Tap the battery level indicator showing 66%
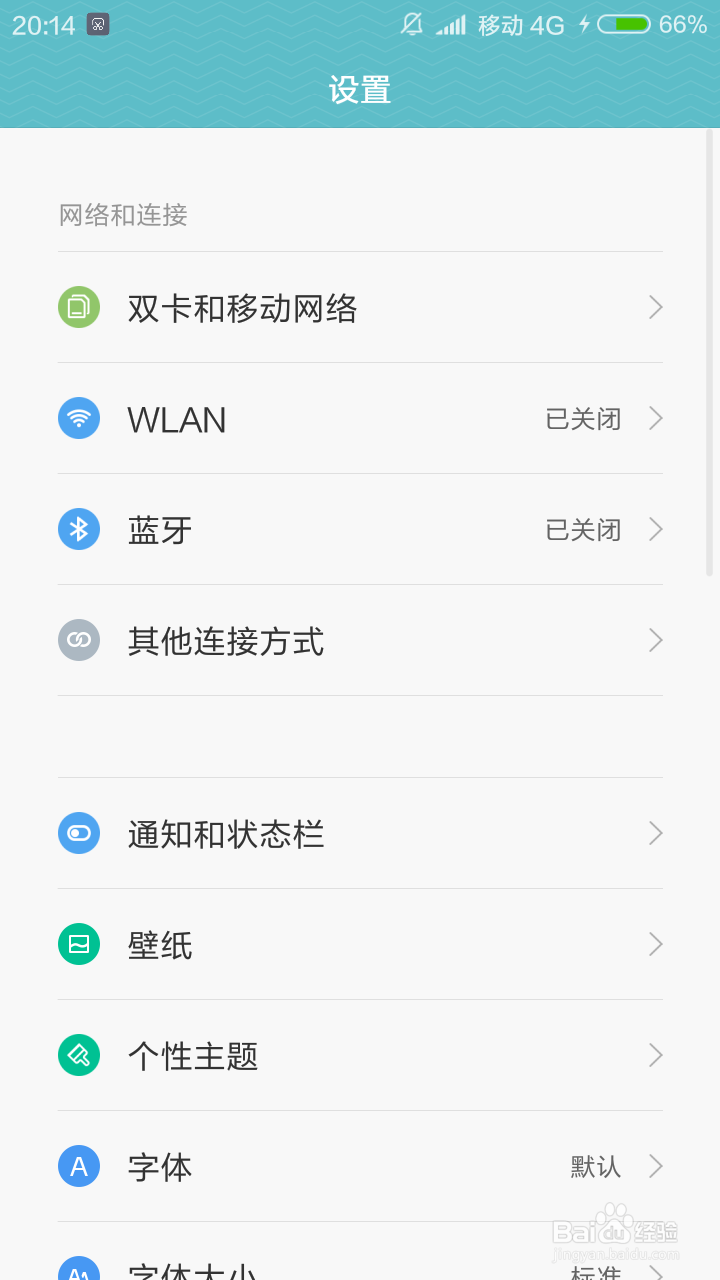The width and height of the screenshot is (720, 1280). tap(625, 23)
